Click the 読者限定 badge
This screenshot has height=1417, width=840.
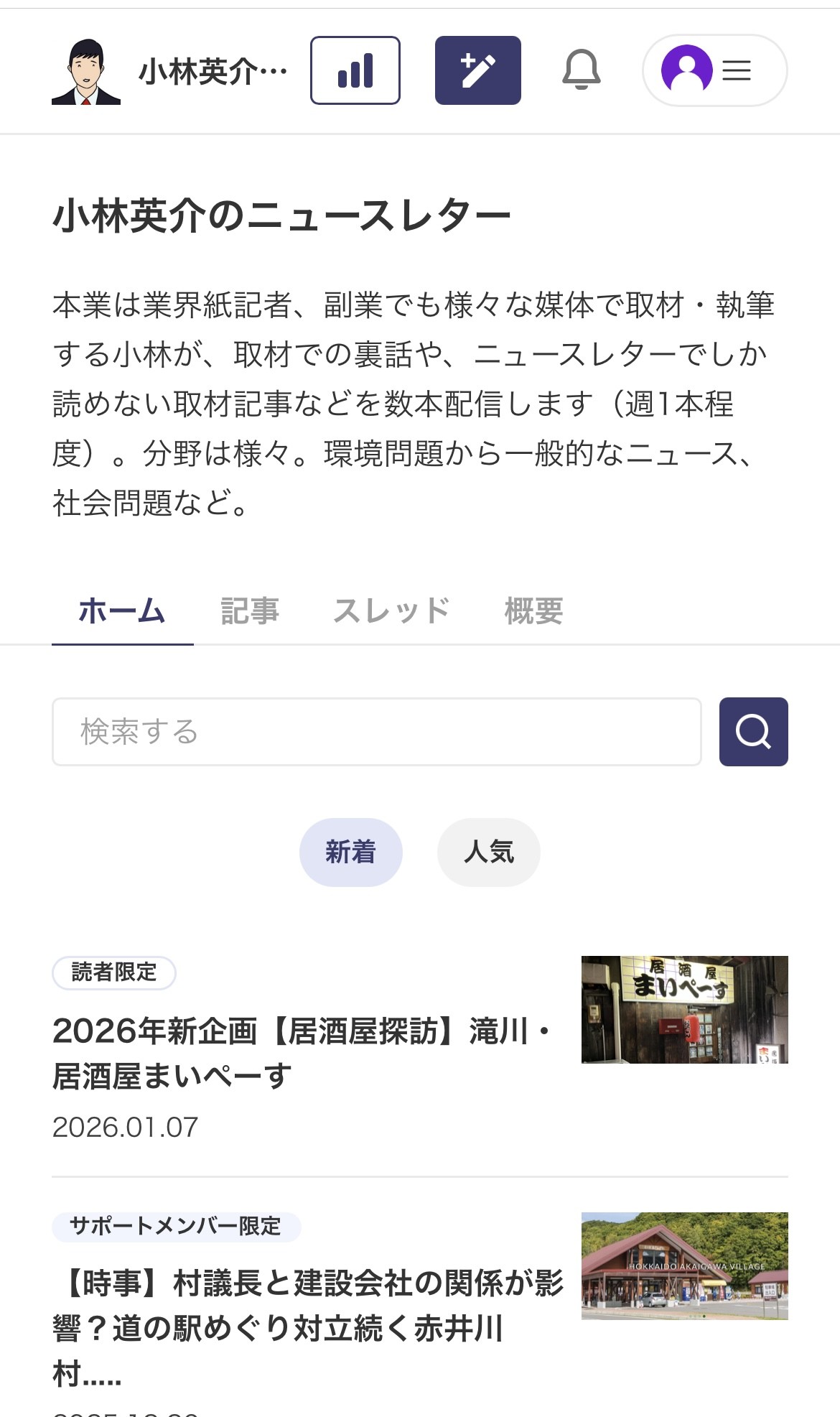(114, 974)
